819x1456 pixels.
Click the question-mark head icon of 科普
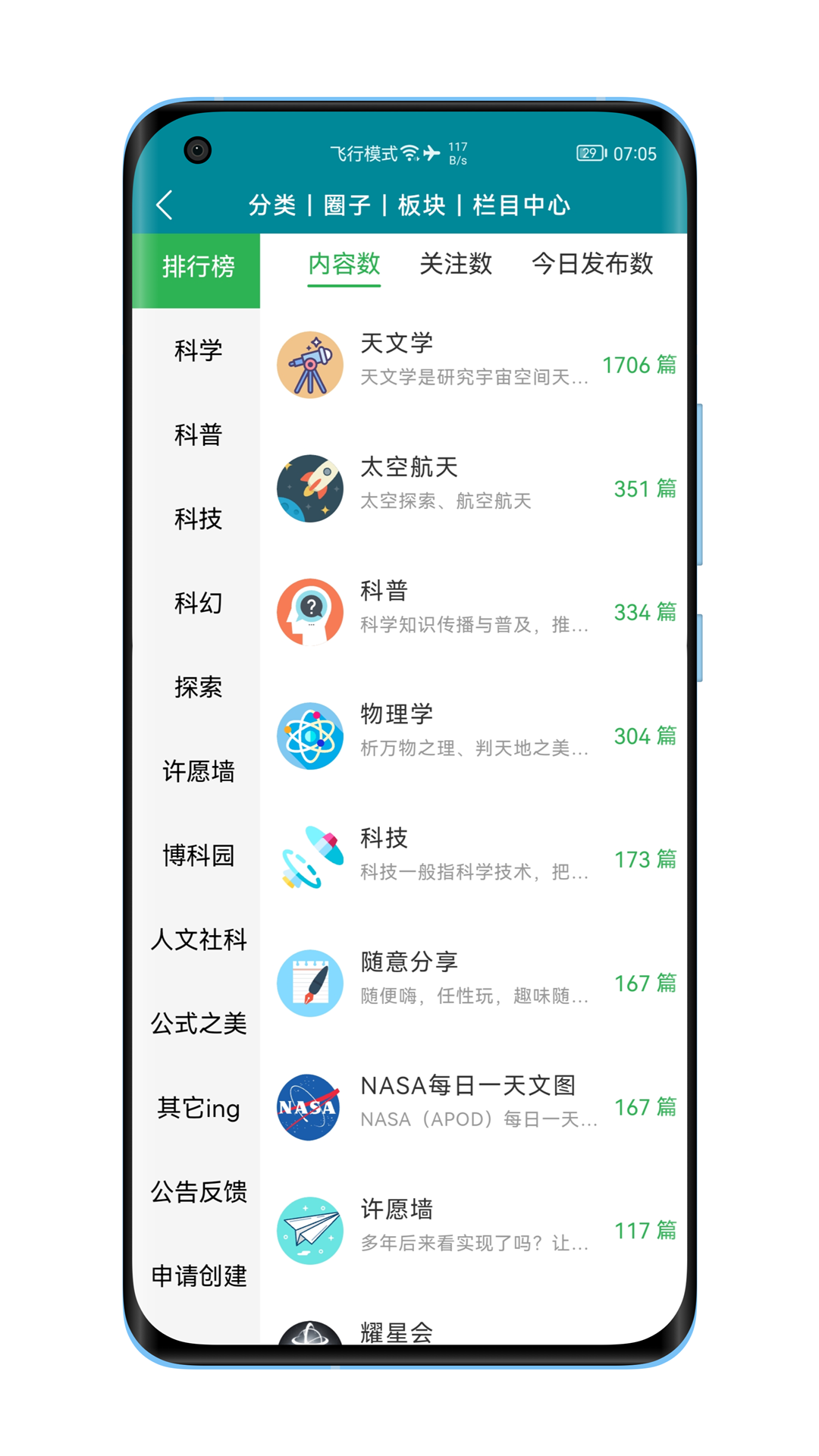[310, 612]
